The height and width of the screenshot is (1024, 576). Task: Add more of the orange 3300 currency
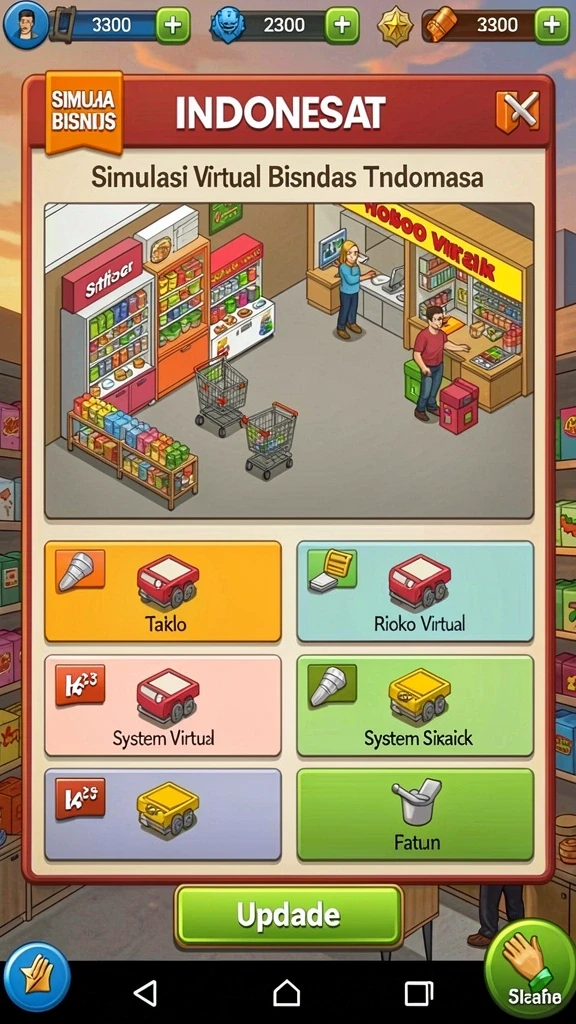click(x=552, y=25)
